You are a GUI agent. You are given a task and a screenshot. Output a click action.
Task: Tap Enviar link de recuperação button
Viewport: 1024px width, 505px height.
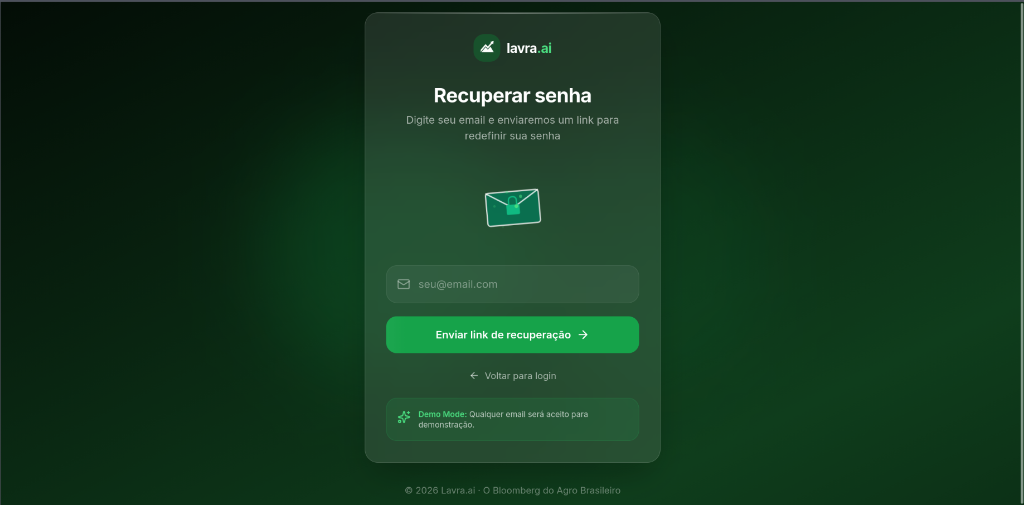coord(512,335)
